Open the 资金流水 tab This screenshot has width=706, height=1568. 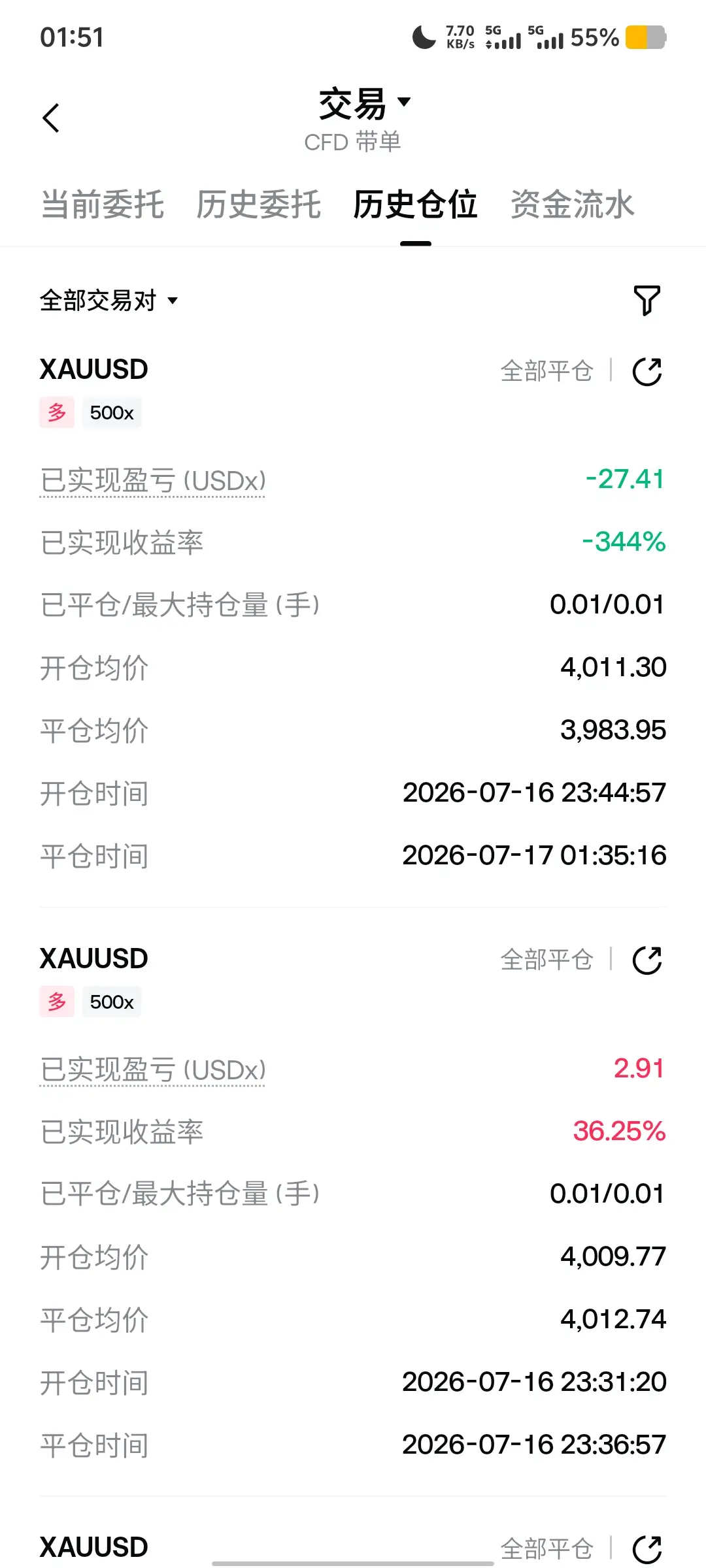(572, 204)
